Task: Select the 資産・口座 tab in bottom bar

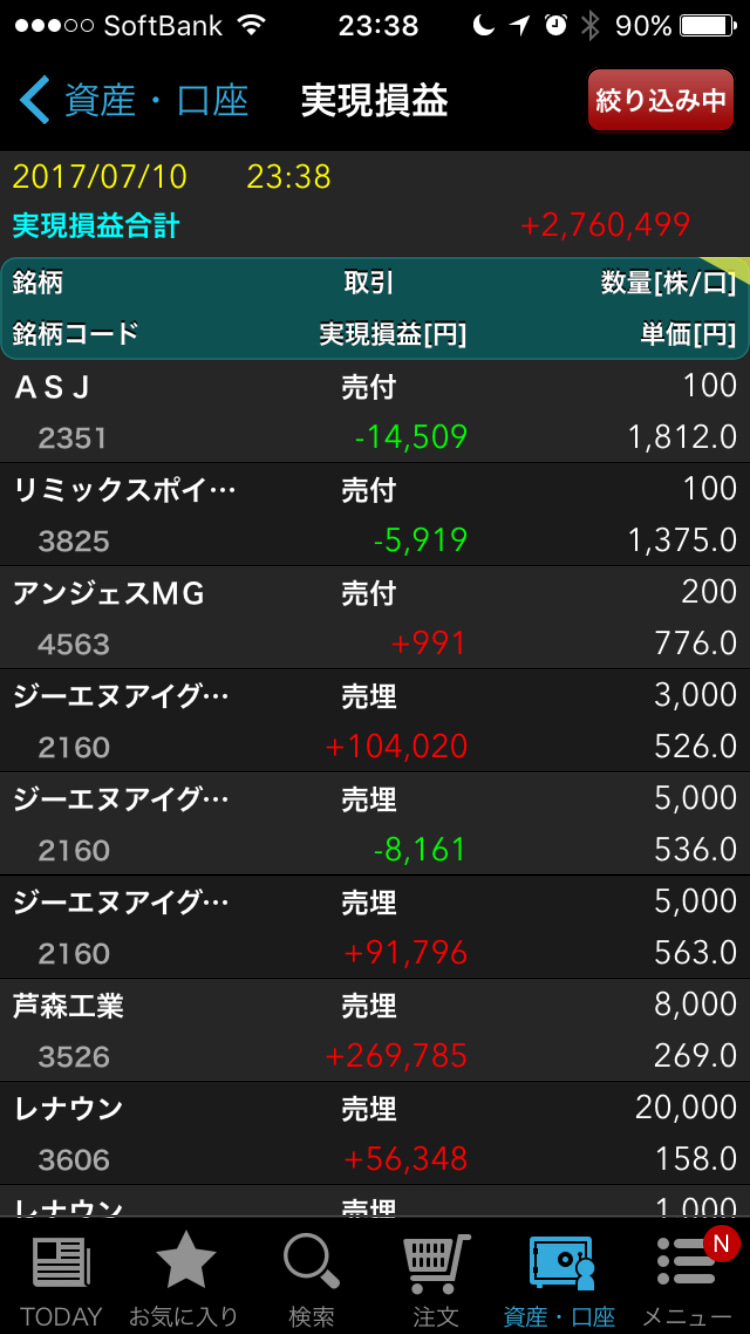Action: click(x=560, y=1278)
